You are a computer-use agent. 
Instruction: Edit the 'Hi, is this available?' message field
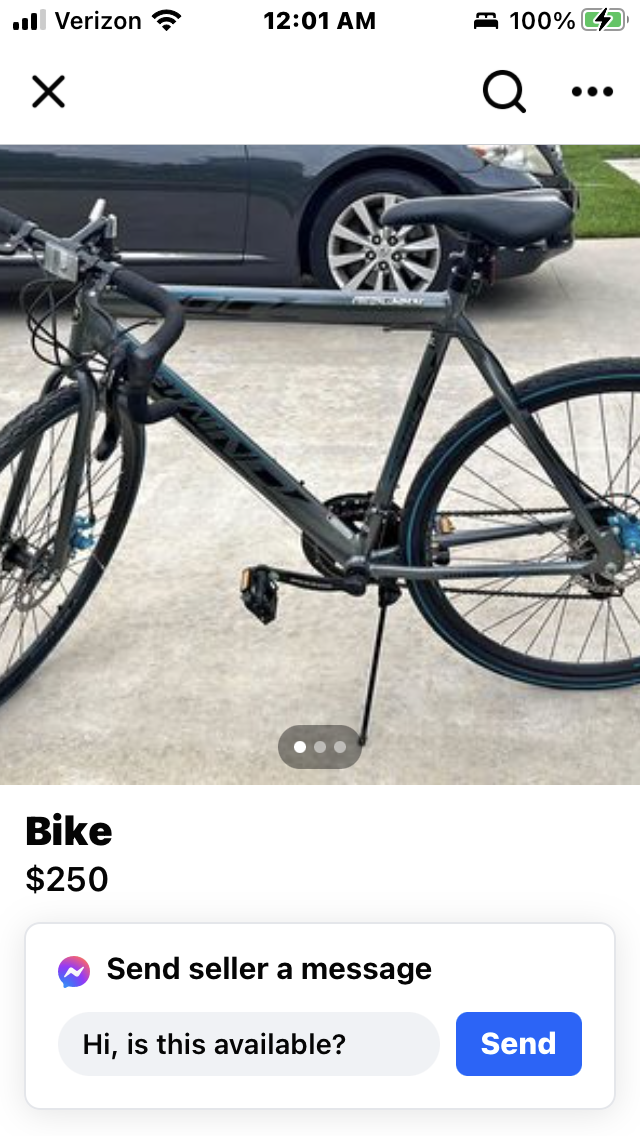coord(248,1044)
